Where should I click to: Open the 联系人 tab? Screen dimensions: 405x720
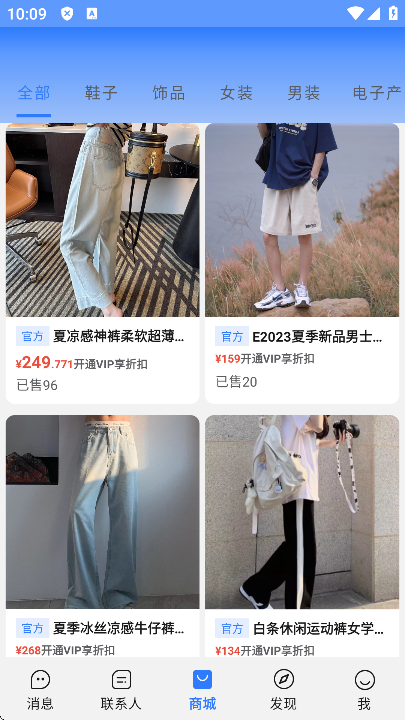click(121, 689)
